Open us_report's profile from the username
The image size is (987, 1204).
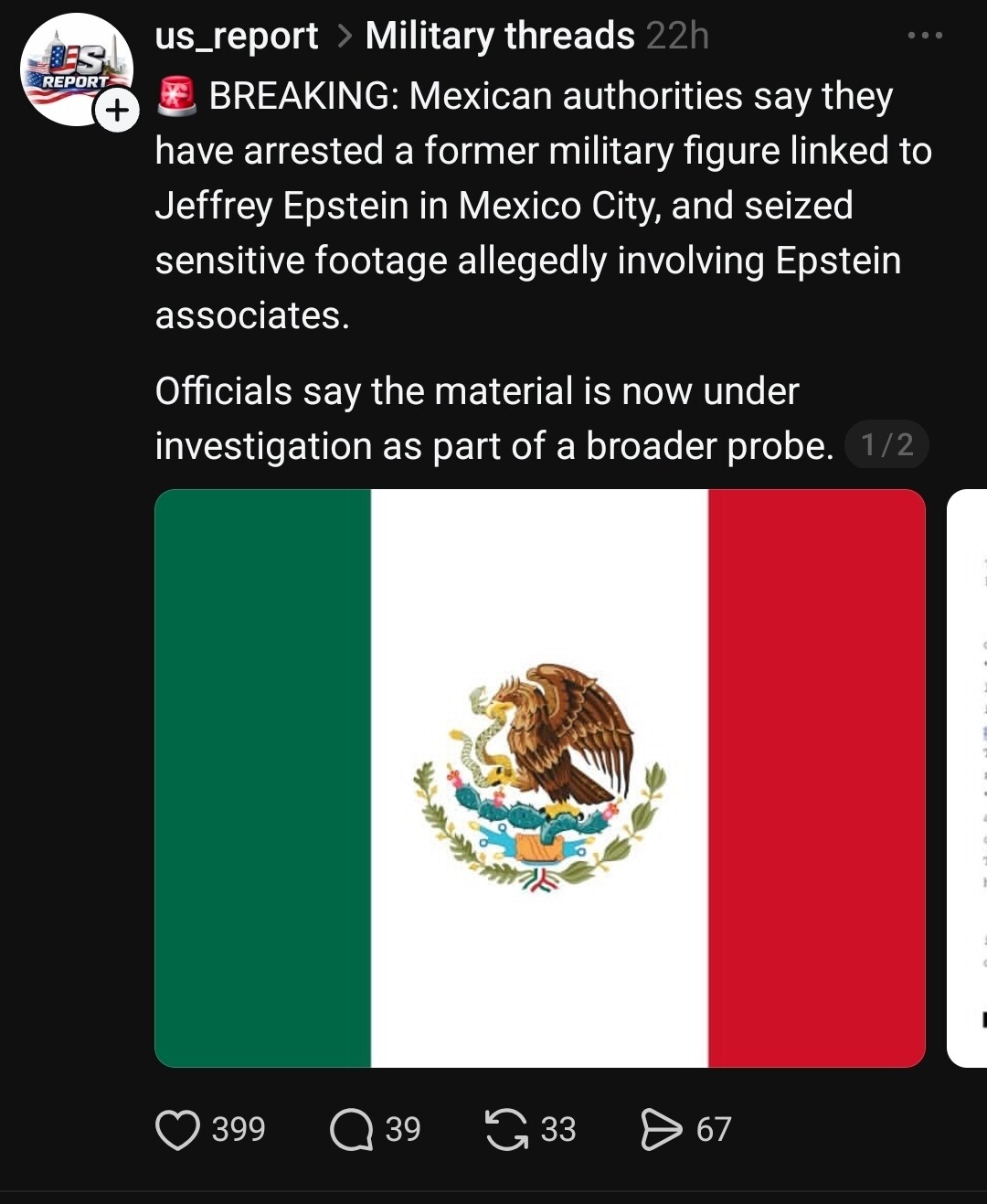click(x=237, y=36)
